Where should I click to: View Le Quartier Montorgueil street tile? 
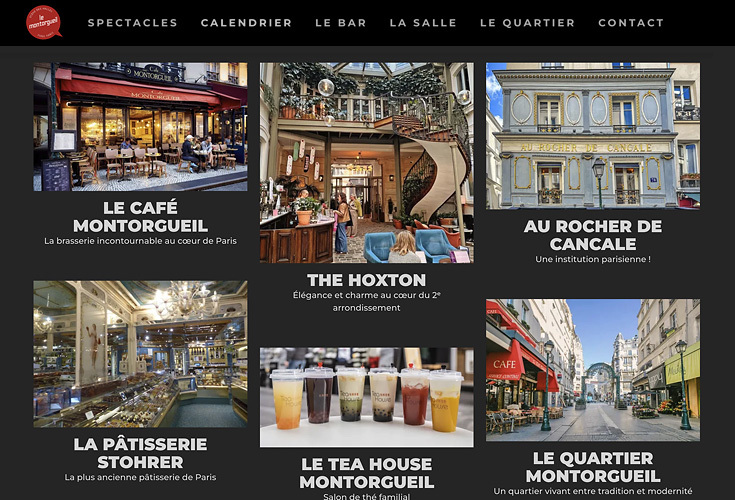click(592, 370)
